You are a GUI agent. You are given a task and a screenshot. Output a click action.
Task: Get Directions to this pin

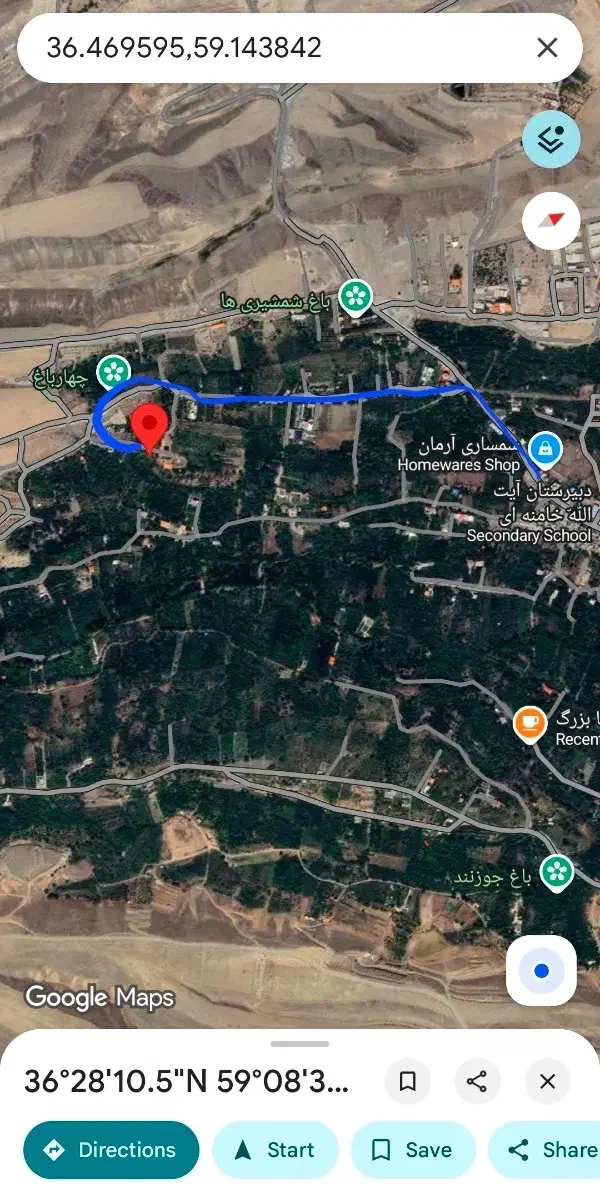[x=111, y=1150]
